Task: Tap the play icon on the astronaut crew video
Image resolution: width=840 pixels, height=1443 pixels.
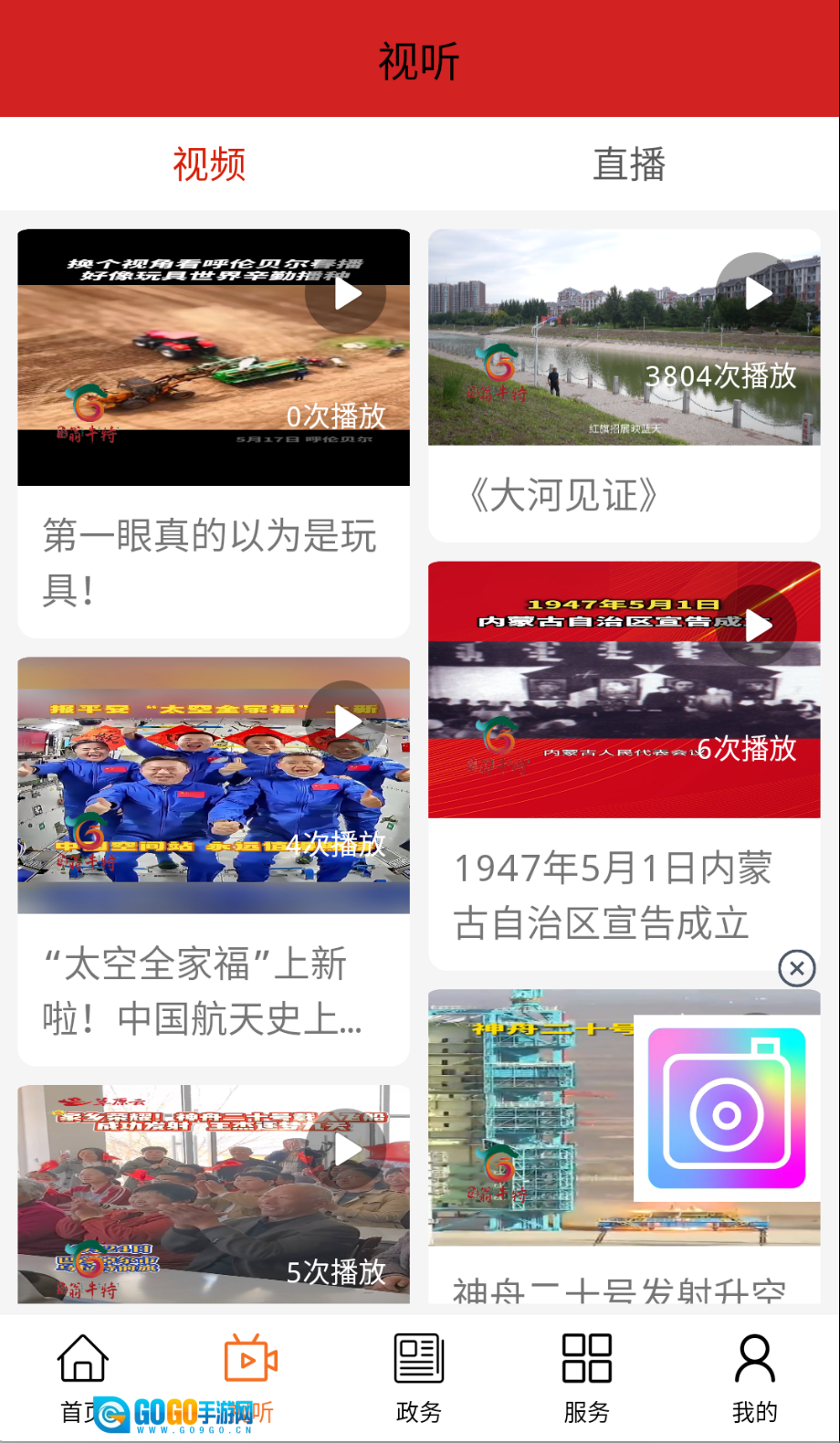Action: (x=350, y=721)
